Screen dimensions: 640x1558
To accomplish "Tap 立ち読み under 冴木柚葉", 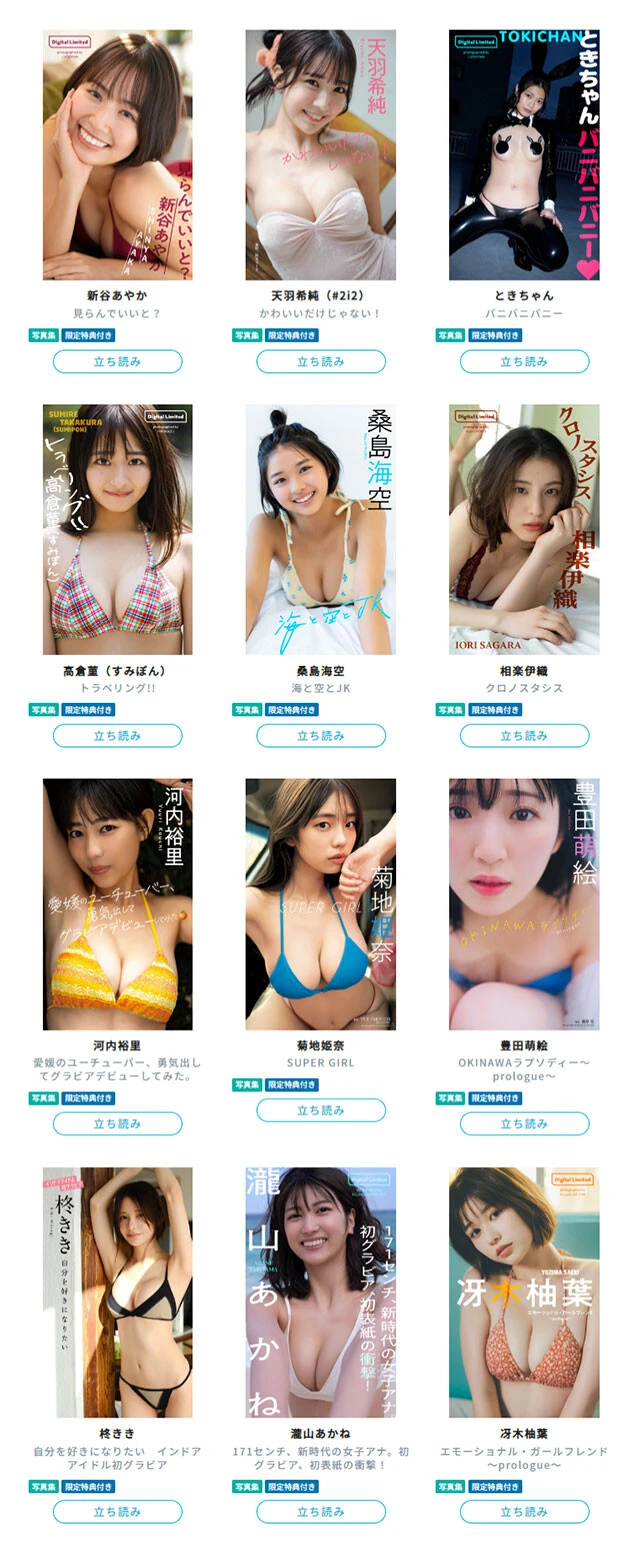I will coord(524,1511).
